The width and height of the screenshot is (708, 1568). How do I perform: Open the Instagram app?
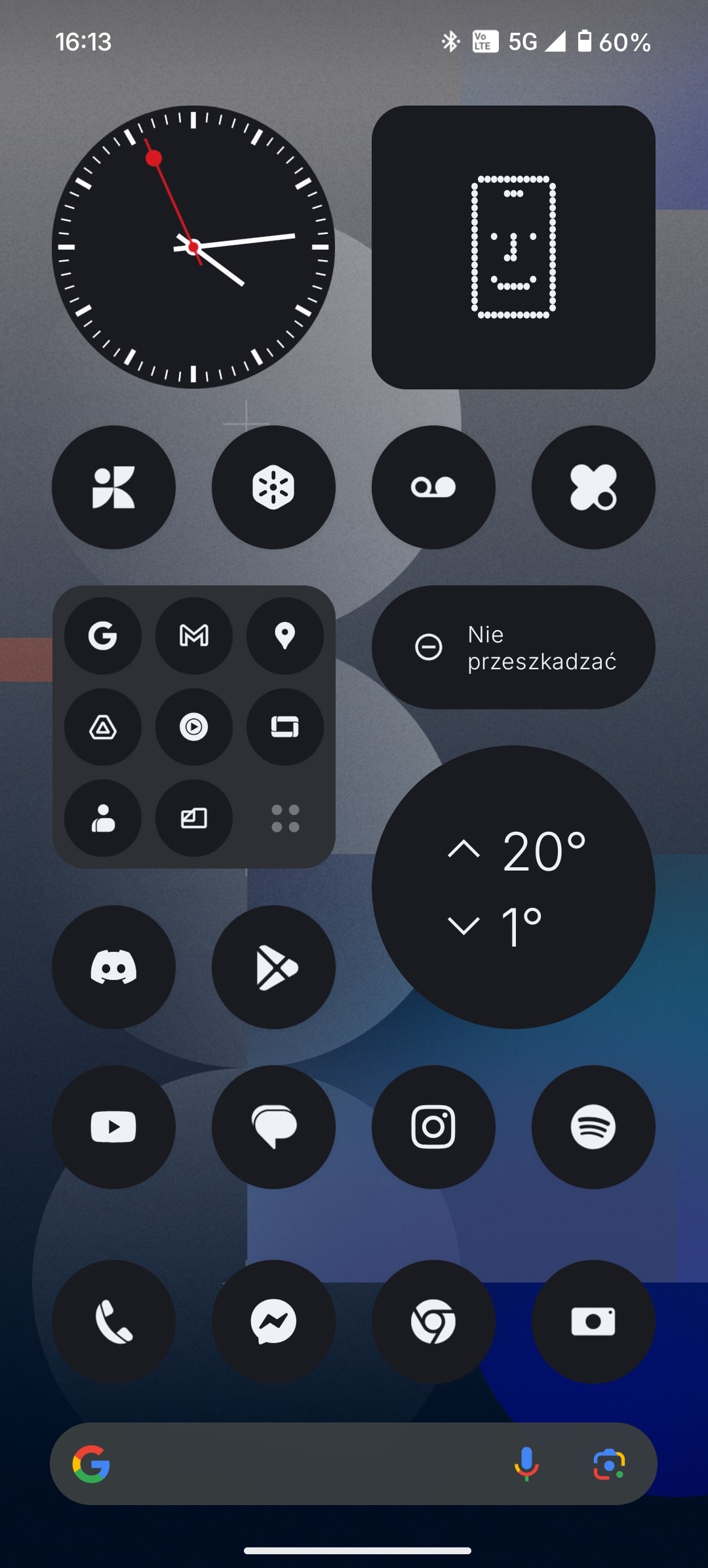pyautogui.click(x=433, y=1127)
